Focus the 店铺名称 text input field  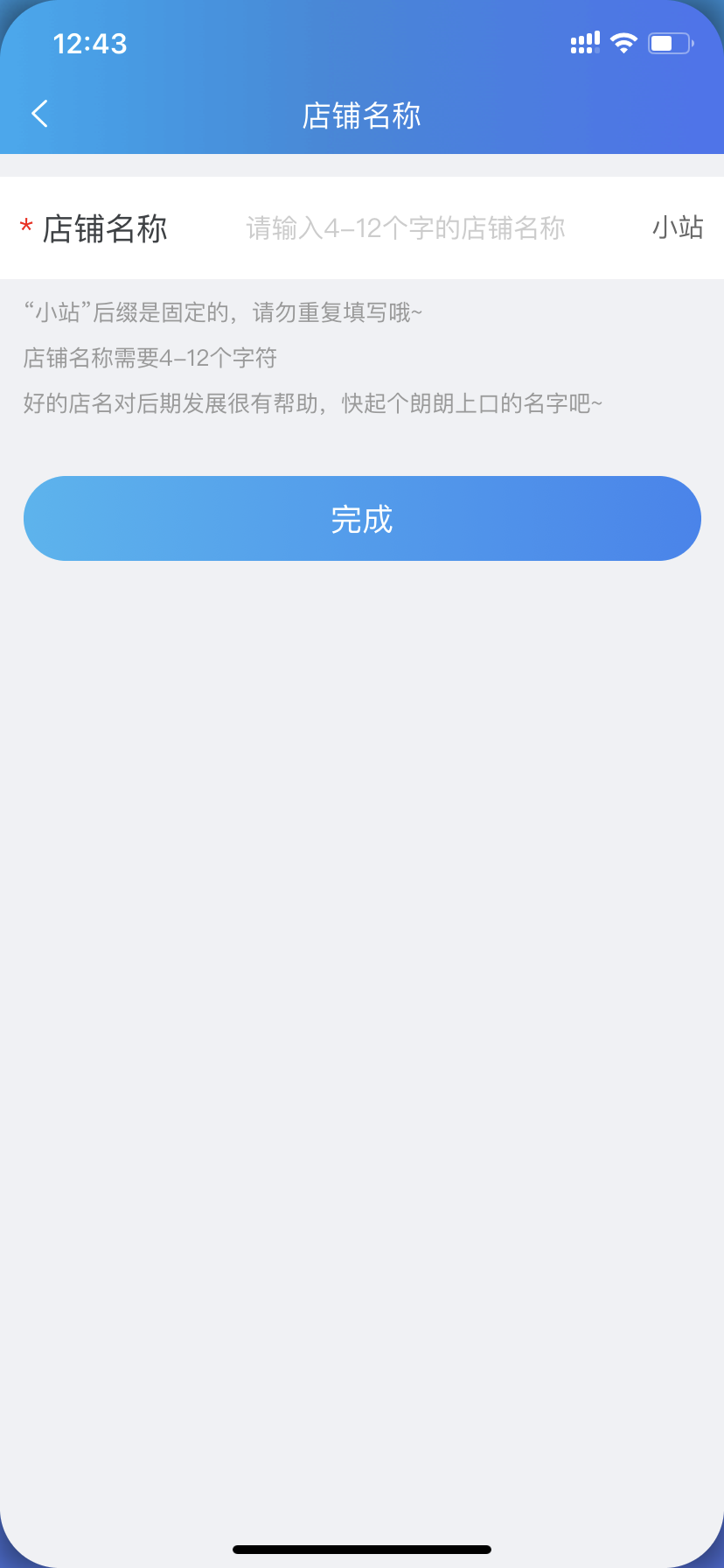click(406, 228)
